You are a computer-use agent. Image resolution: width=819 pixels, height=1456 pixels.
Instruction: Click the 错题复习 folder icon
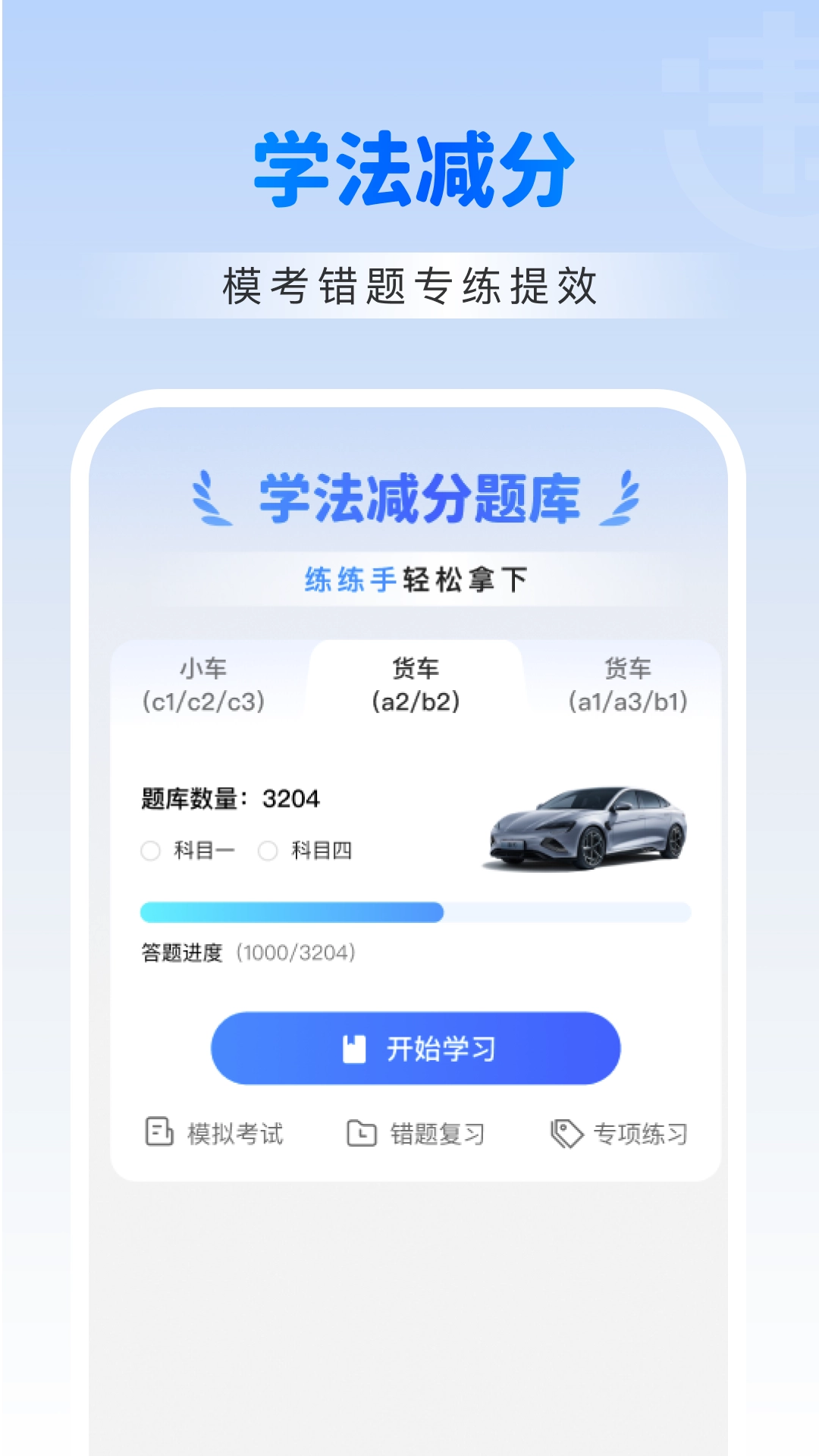point(362,1132)
